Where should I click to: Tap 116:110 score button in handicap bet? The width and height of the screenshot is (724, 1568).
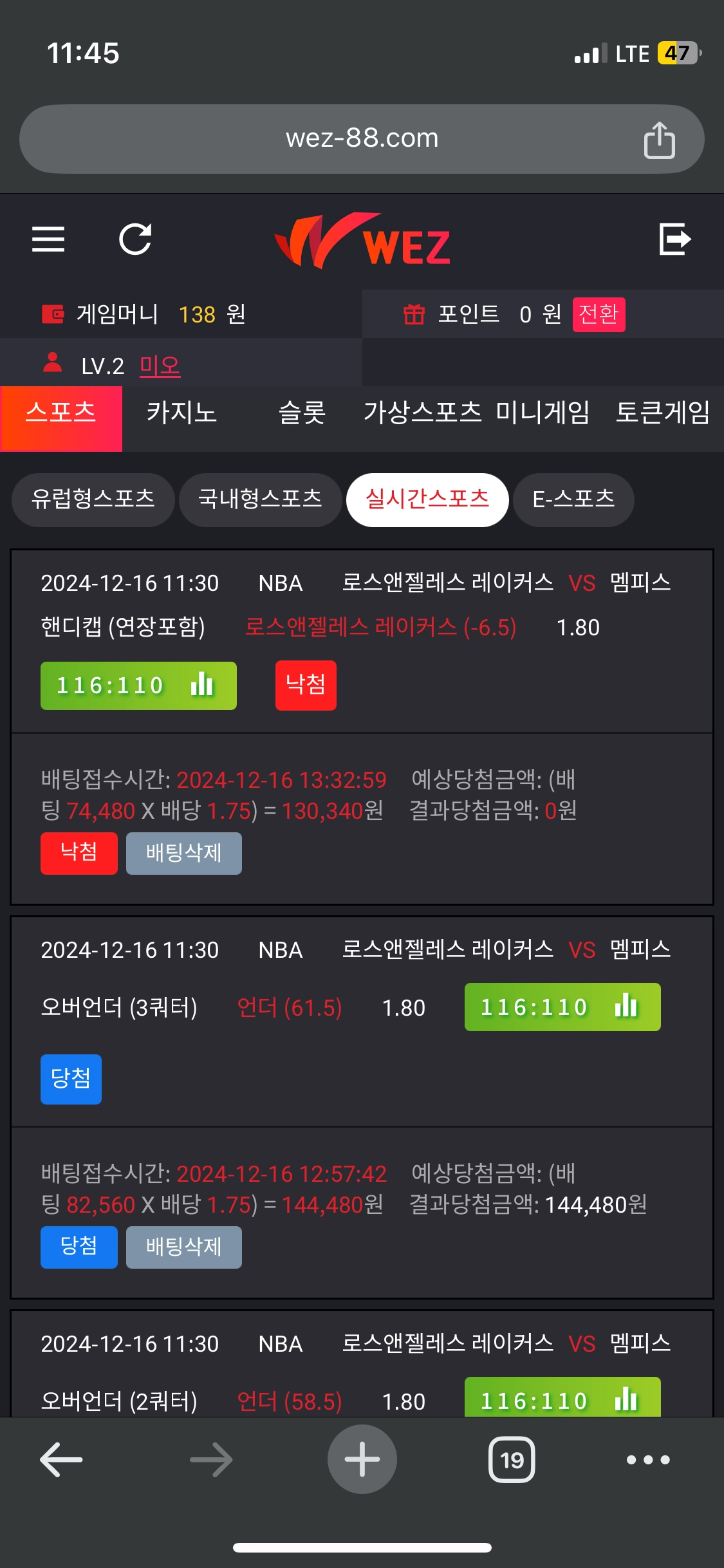[138, 686]
